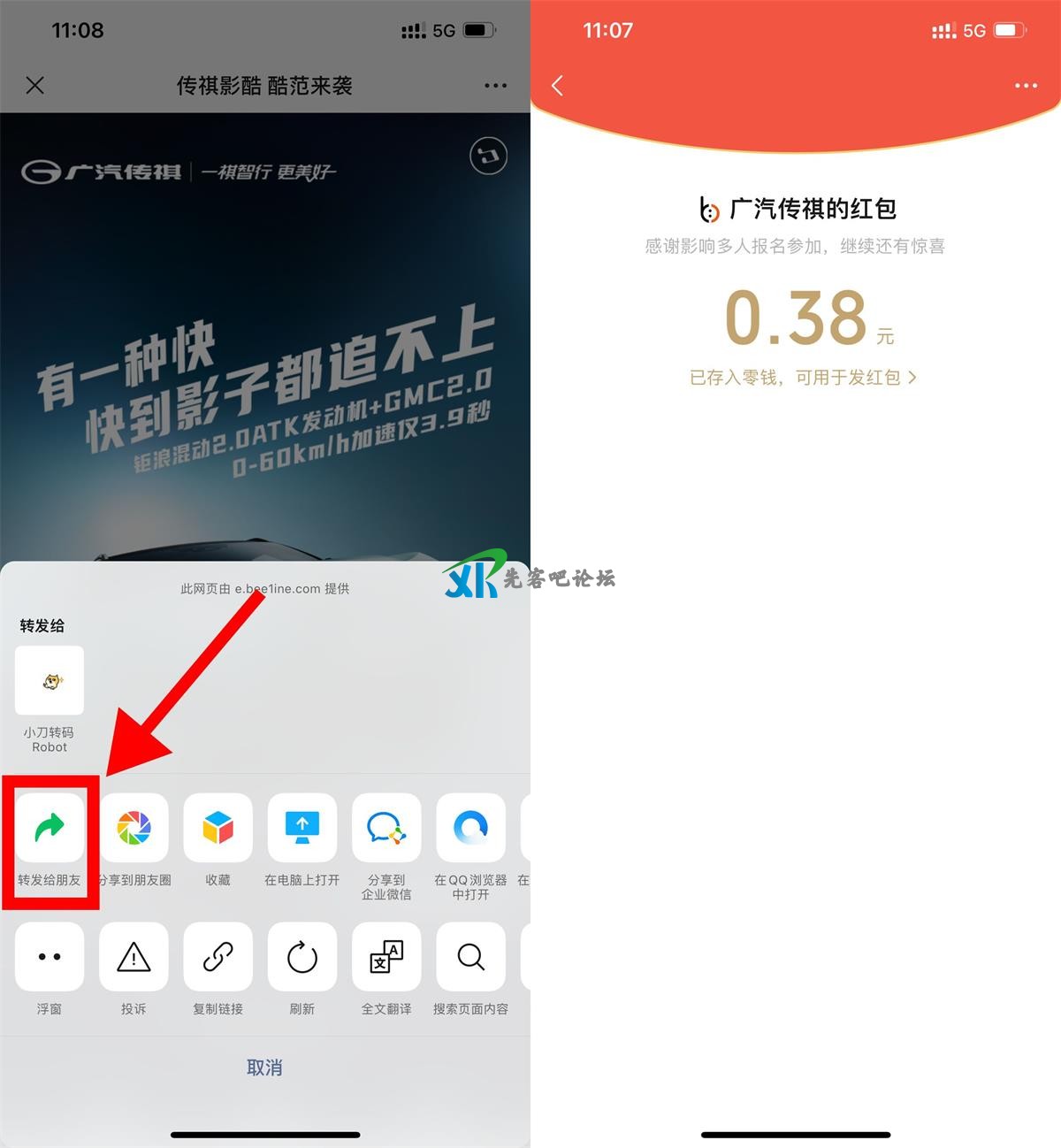The width and height of the screenshot is (1061, 1148).
Task: Choose 在电脑上打开 to open on computer
Action: (302, 828)
